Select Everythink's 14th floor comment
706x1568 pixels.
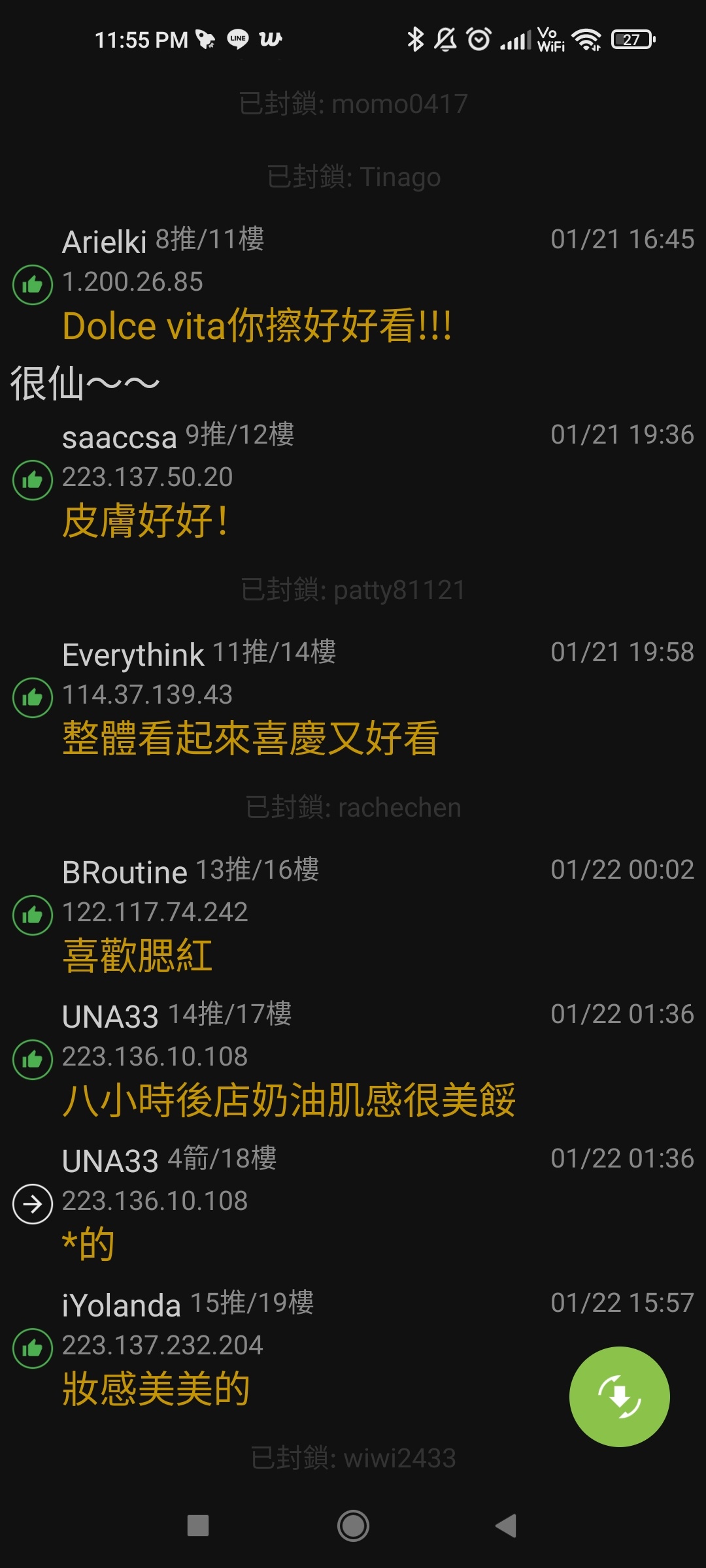point(353,698)
